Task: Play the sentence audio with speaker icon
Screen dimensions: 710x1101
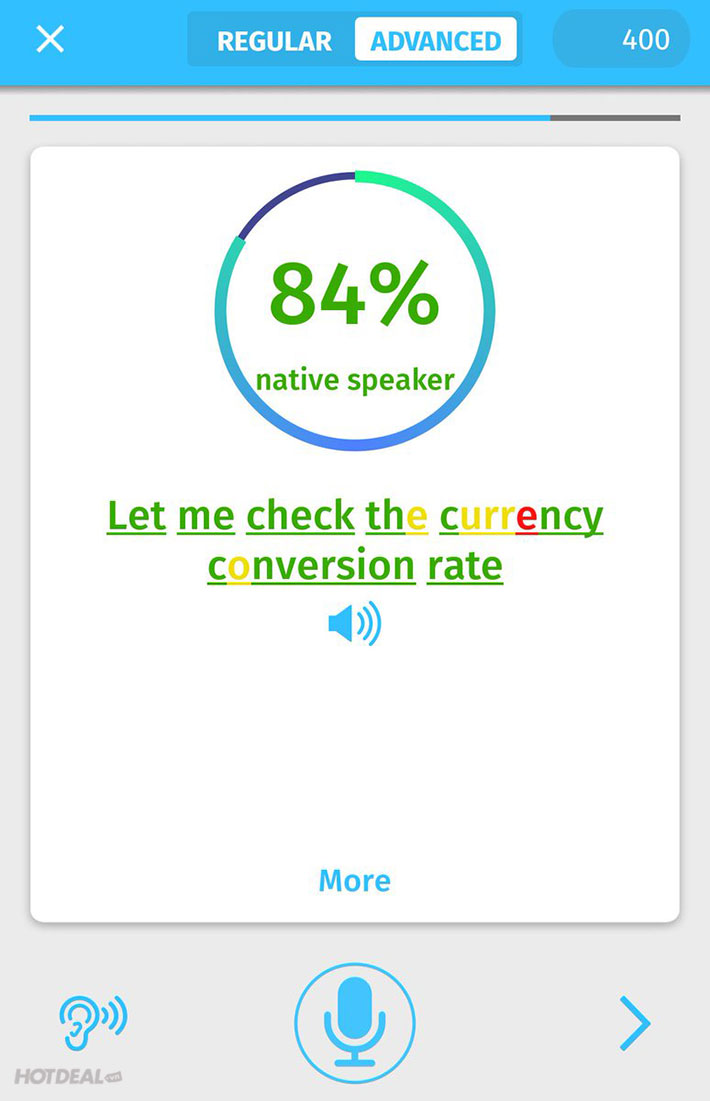Action: coord(355,624)
